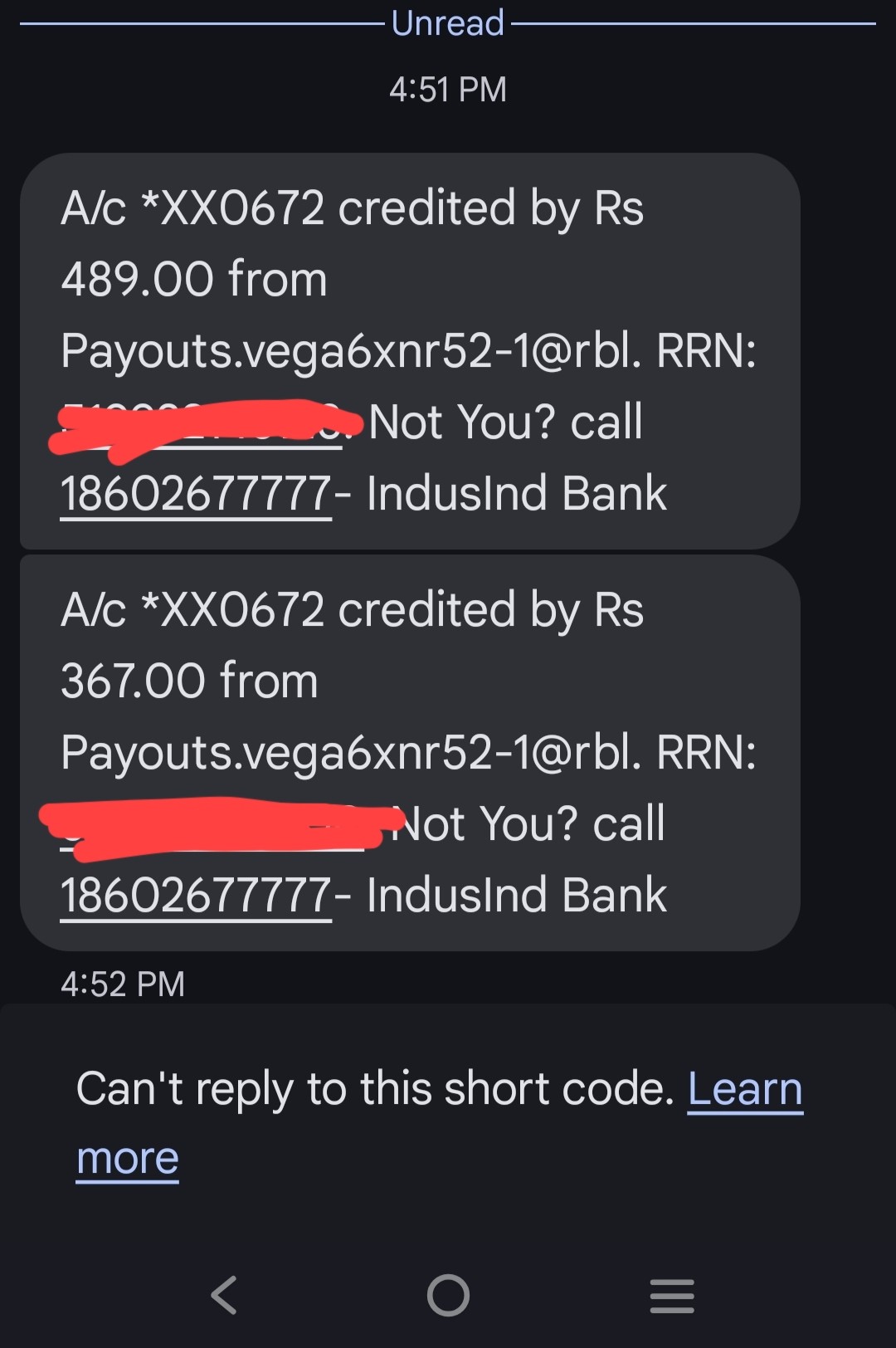Open the recent apps menu

click(x=672, y=1295)
